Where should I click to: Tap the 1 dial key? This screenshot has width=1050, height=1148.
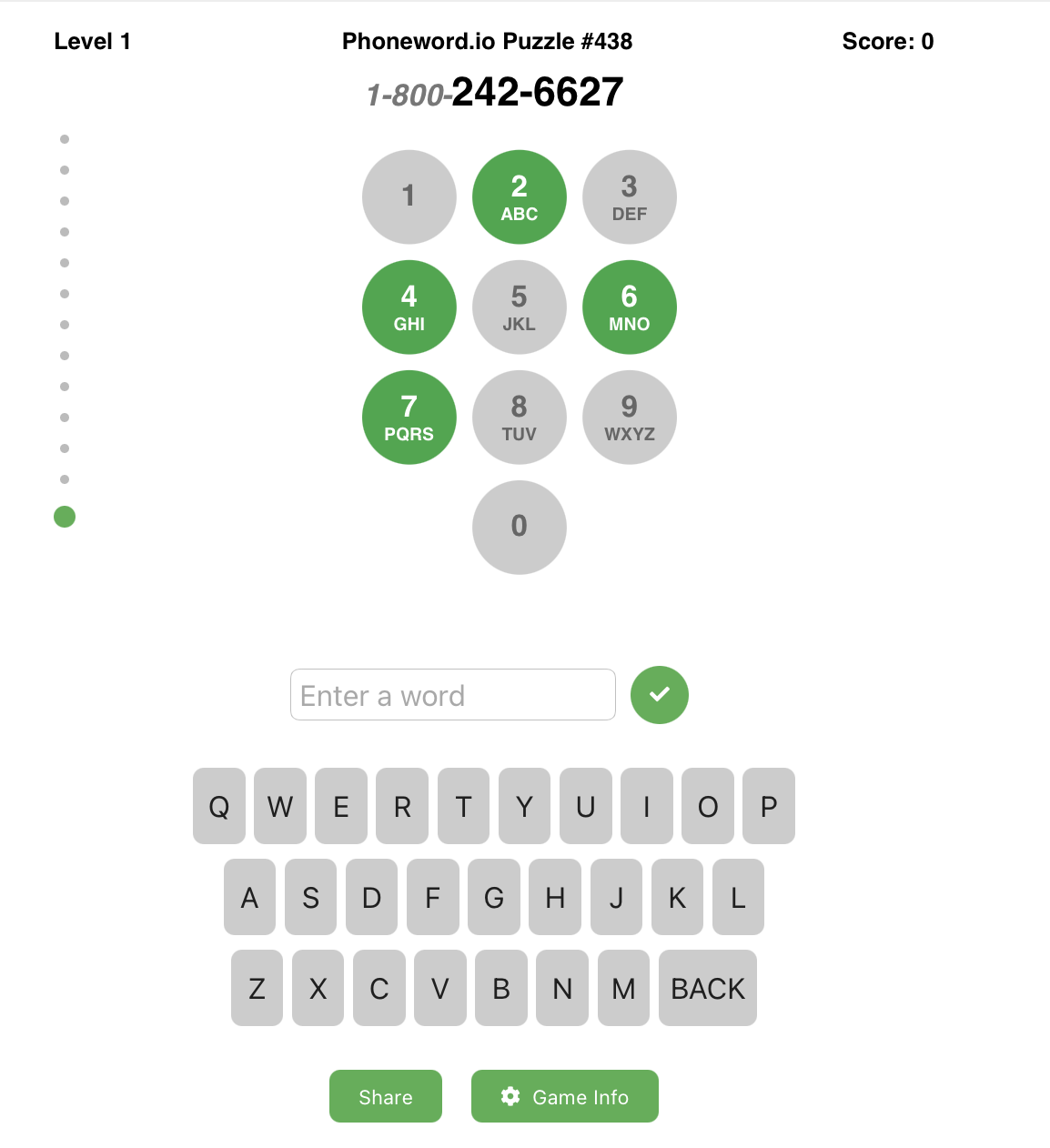pyautogui.click(x=409, y=197)
